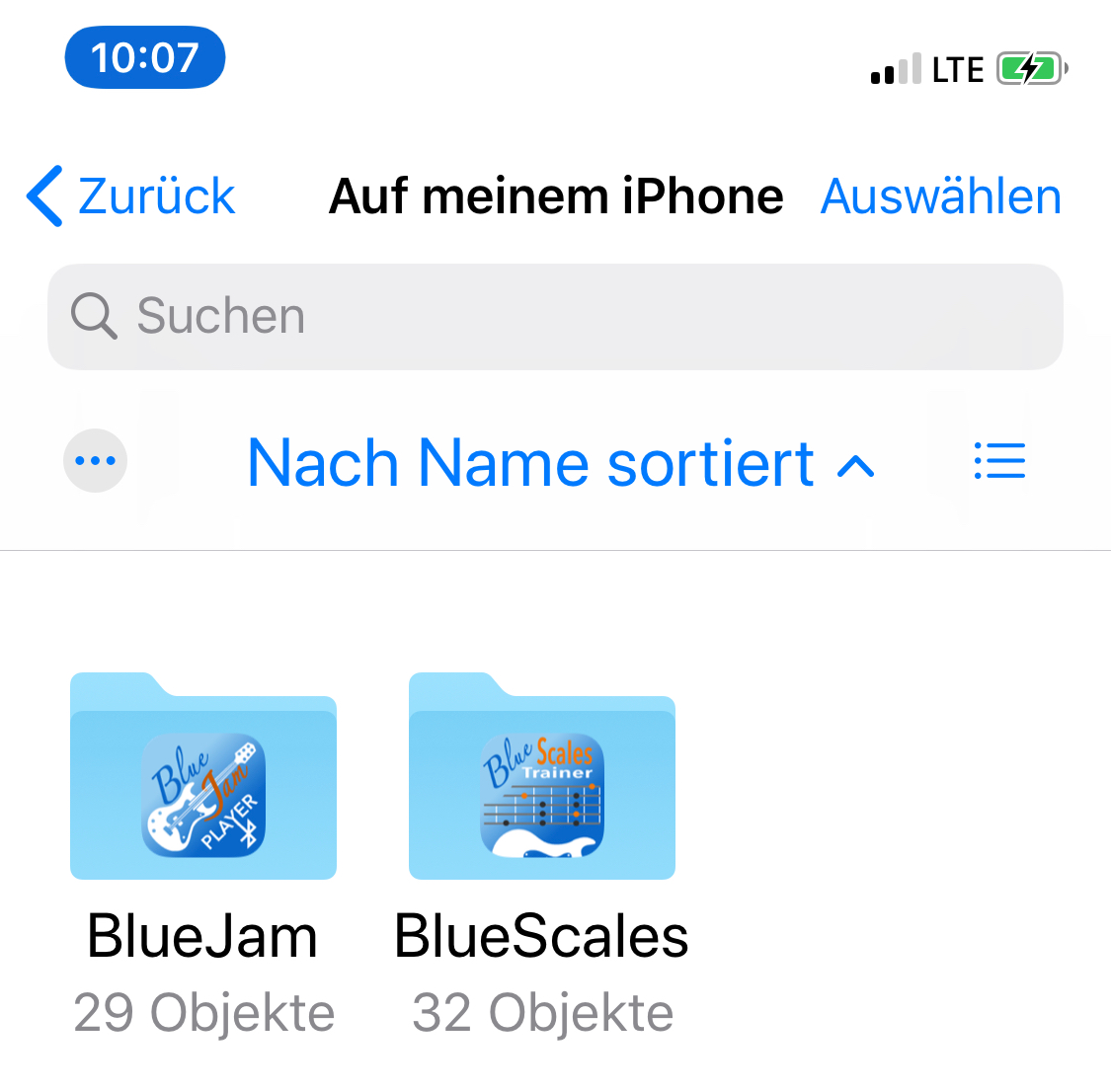This screenshot has width=1111, height=1092.
Task: Open the three-dot options menu
Action: 96,461
